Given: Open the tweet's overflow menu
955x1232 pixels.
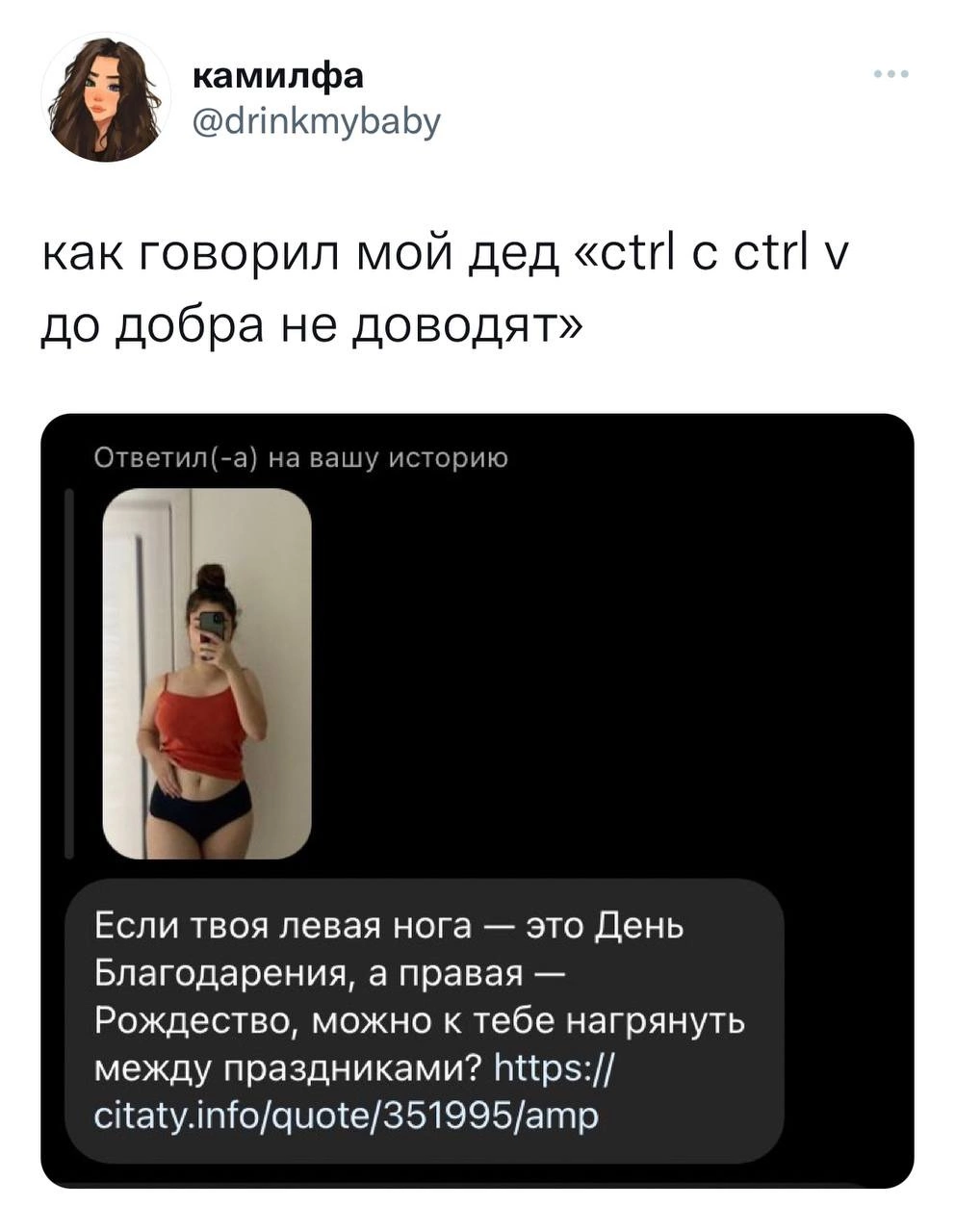Looking at the screenshot, I should pos(890,74).
